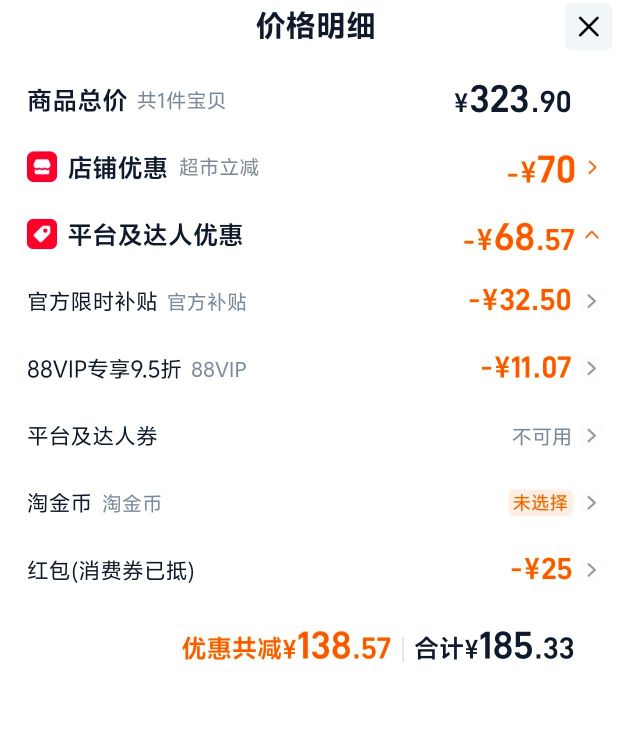The height and width of the screenshot is (752, 630).
Task: Open 红包 red packet details
Action: point(315,570)
